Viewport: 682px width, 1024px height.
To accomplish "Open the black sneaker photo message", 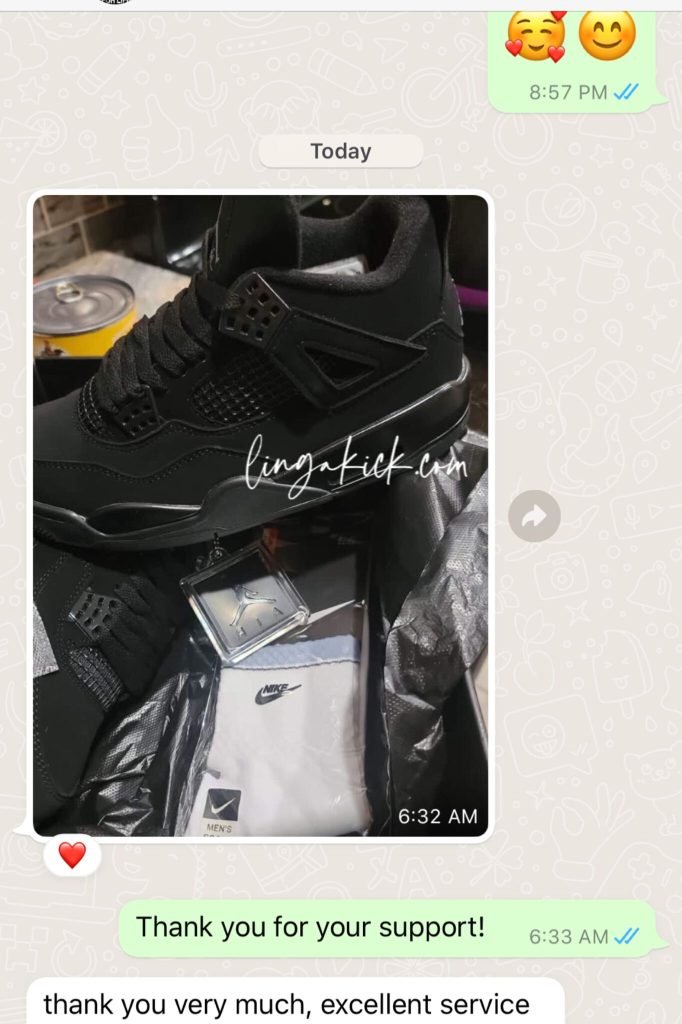I will (x=260, y=515).
